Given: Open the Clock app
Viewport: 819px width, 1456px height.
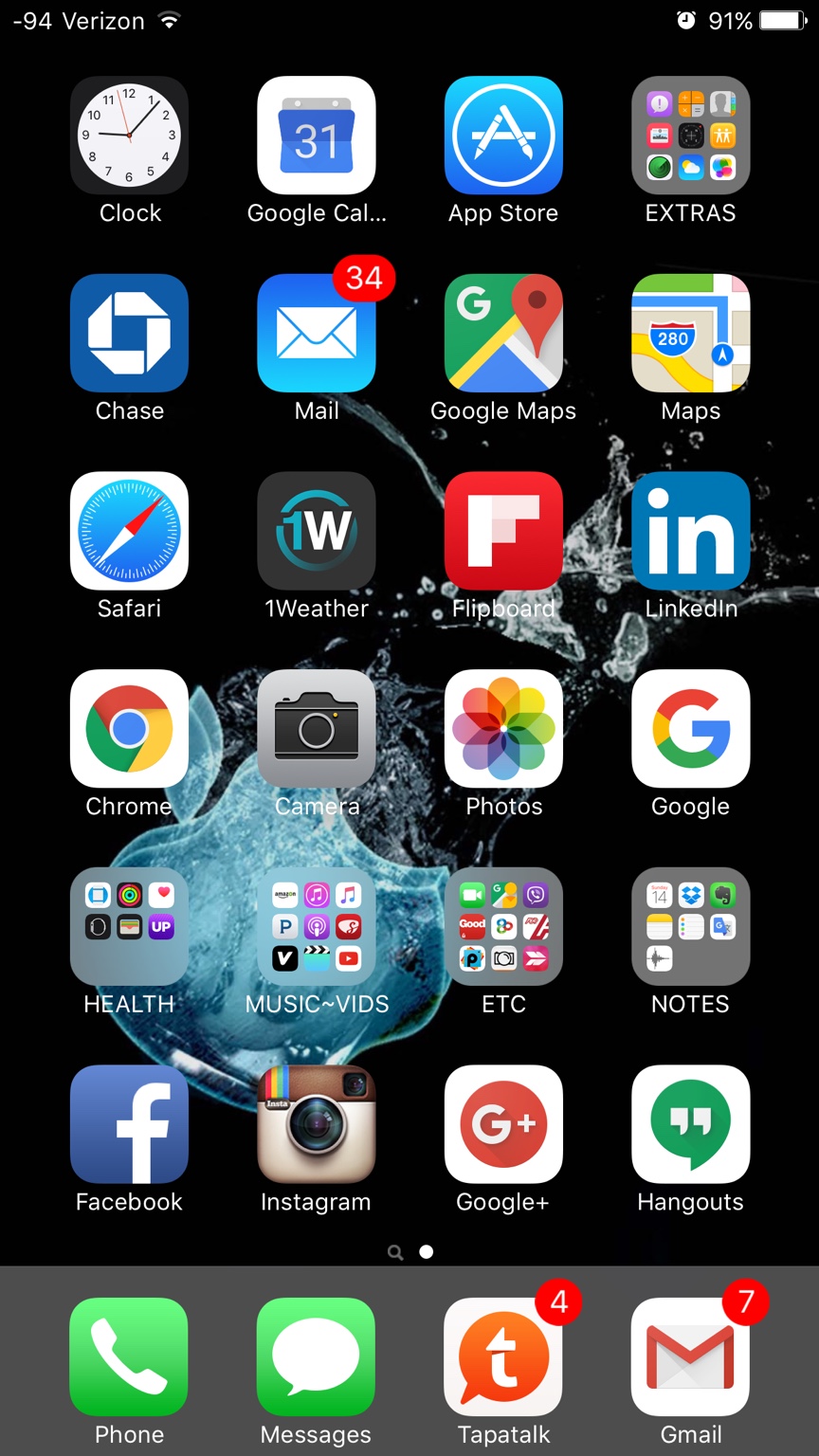Looking at the screenshot, I should click(129, 136).
